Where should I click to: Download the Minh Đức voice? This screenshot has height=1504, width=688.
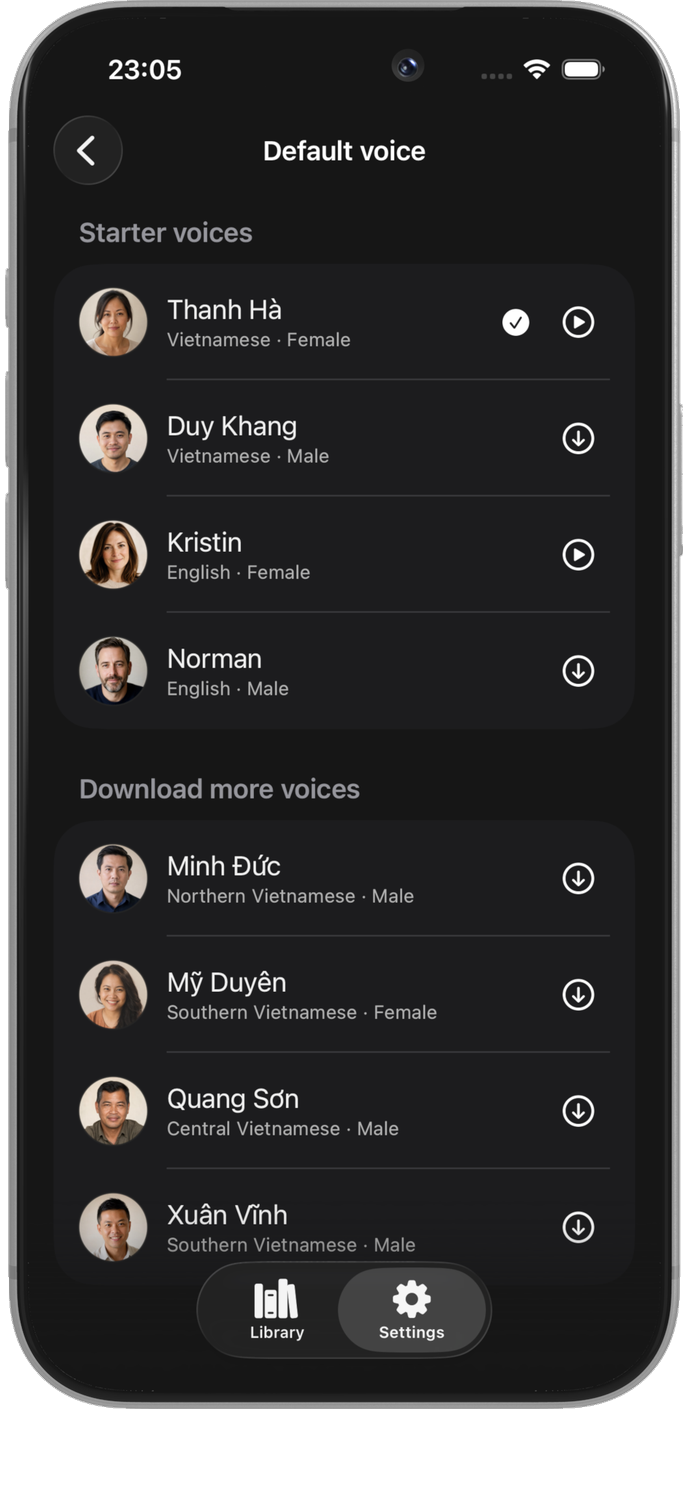pos(578,878)
